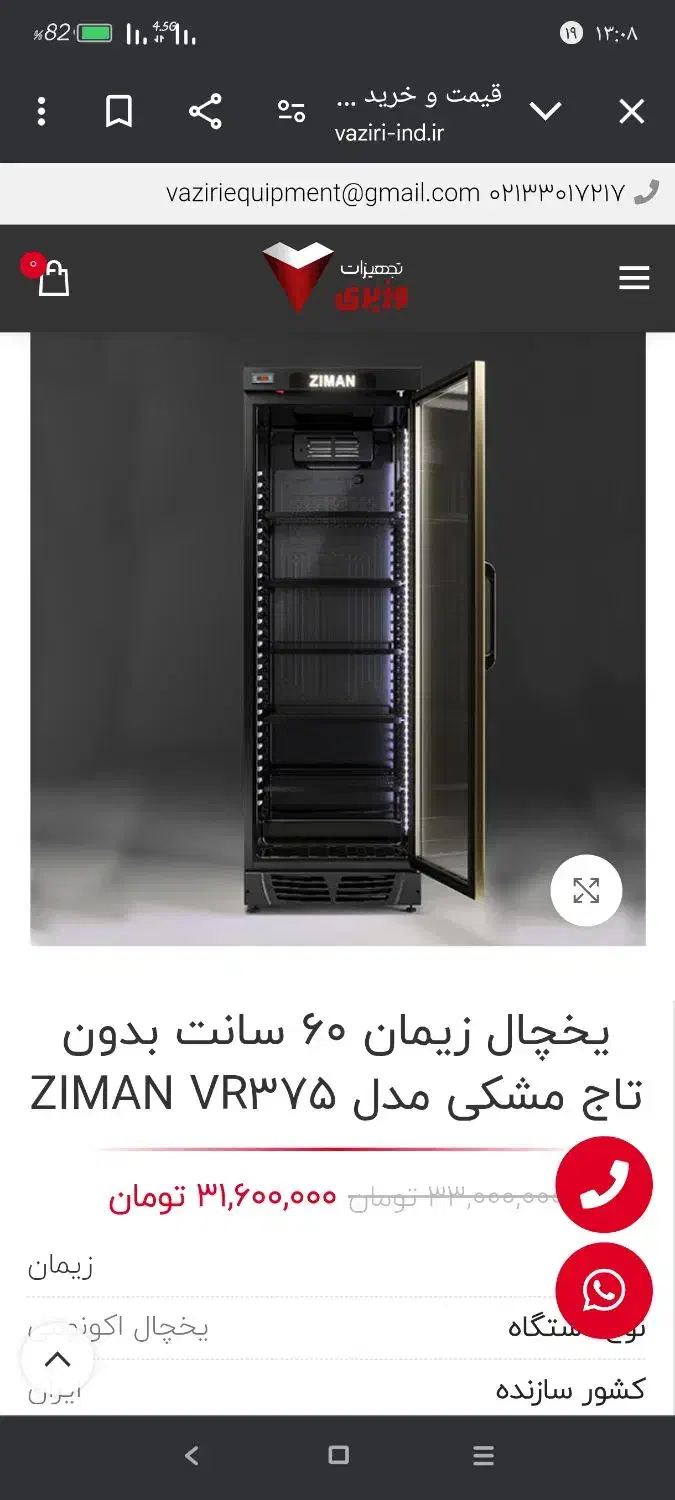Open the site settings icon
Viewport: 675px width, 1500px height.
pyautogui.click(x=291, y=111)
